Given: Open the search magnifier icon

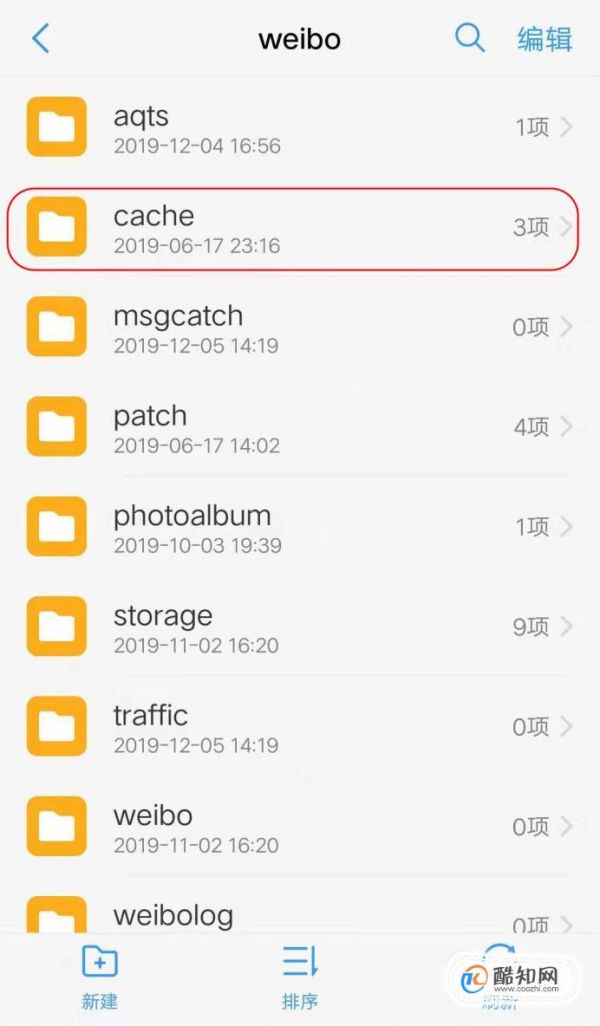Looking at the screenshot, I should [470, 38].
